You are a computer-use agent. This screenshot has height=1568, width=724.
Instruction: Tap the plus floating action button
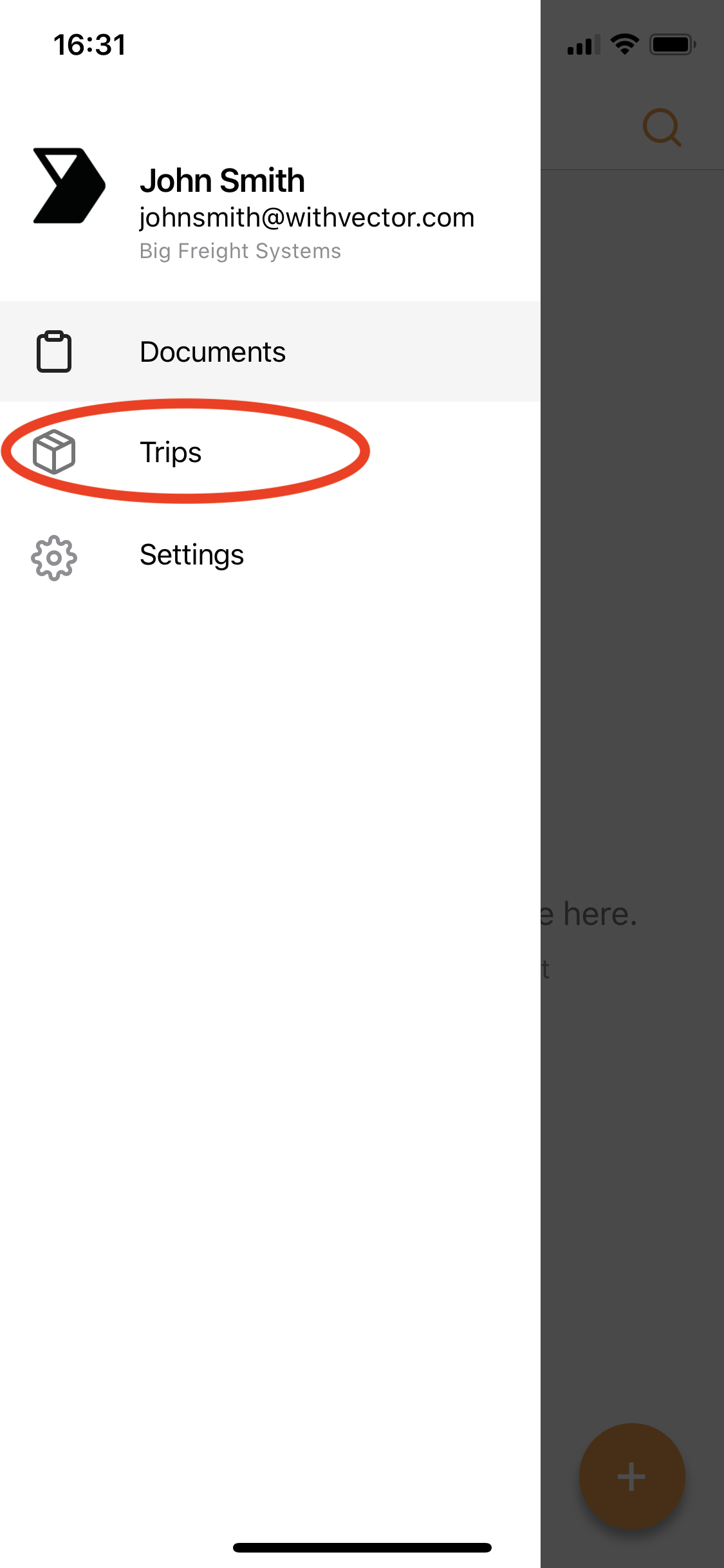coord(631,1475)
